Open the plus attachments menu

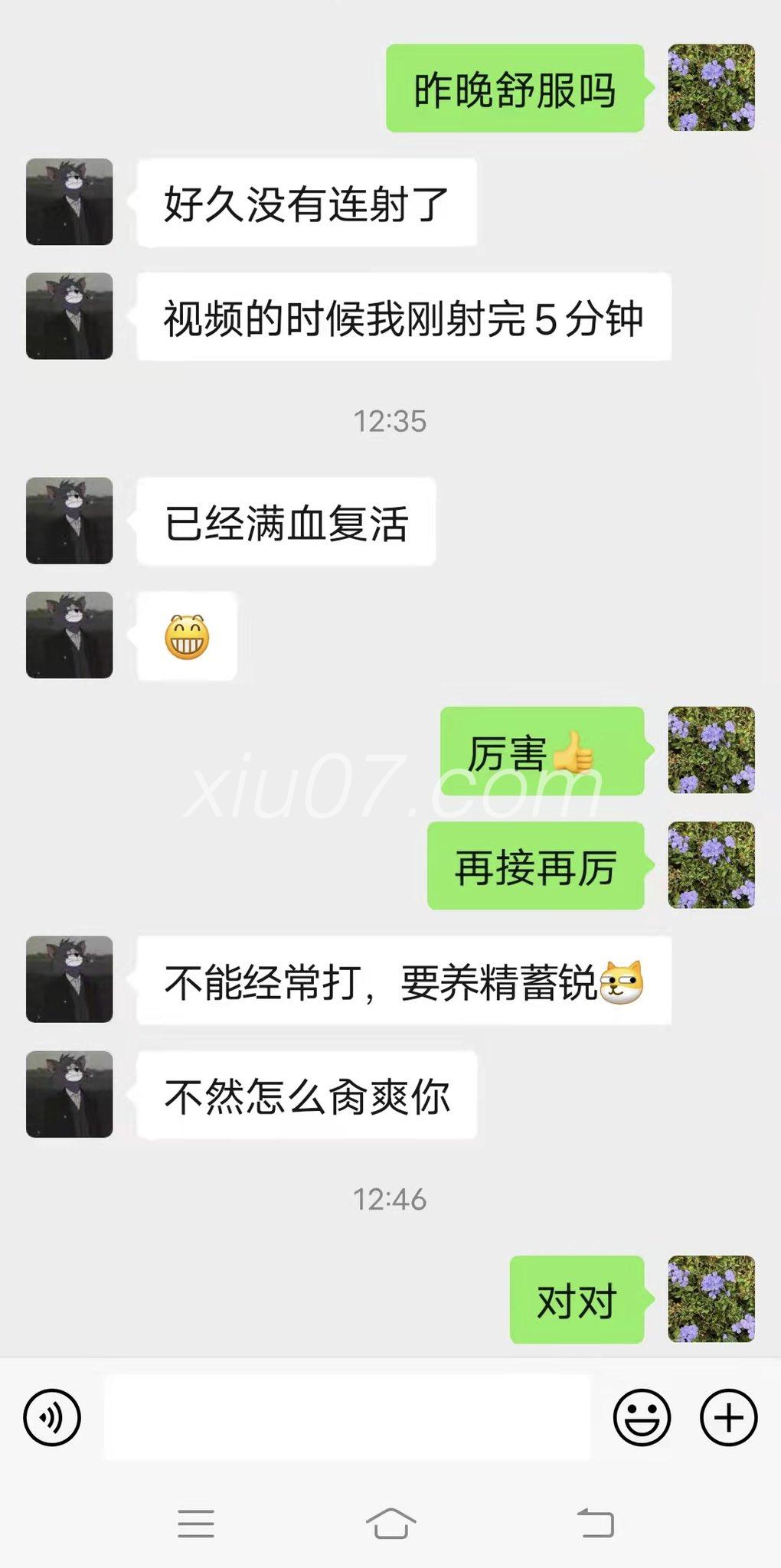(728, 1417)
